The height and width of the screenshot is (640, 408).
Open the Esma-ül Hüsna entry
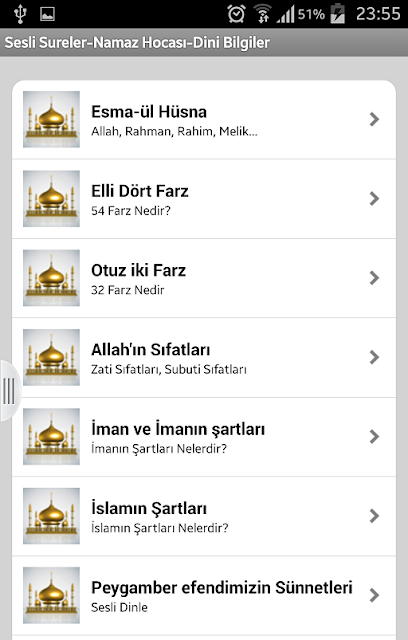coord(204,120)
